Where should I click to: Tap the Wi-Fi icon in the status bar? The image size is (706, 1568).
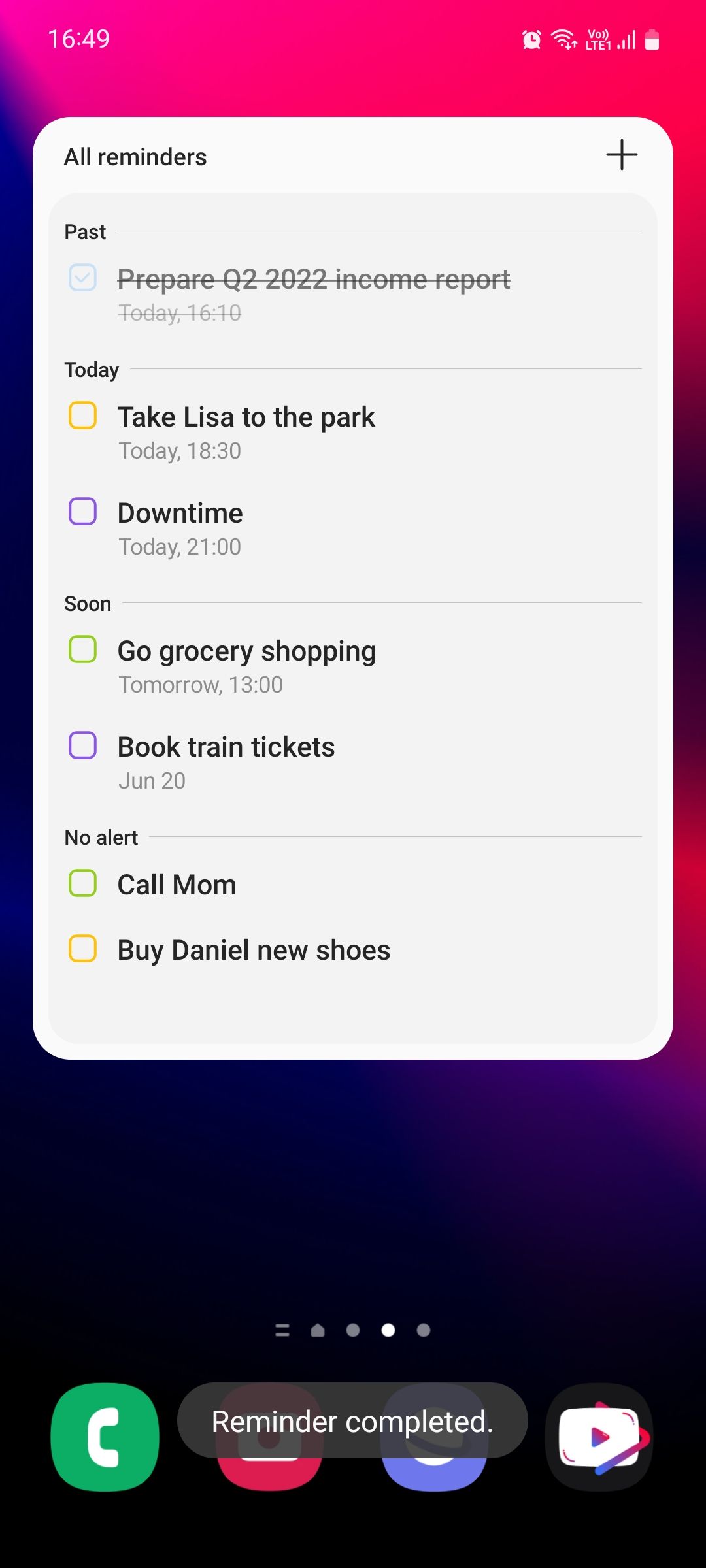click(x=564, y=39)
